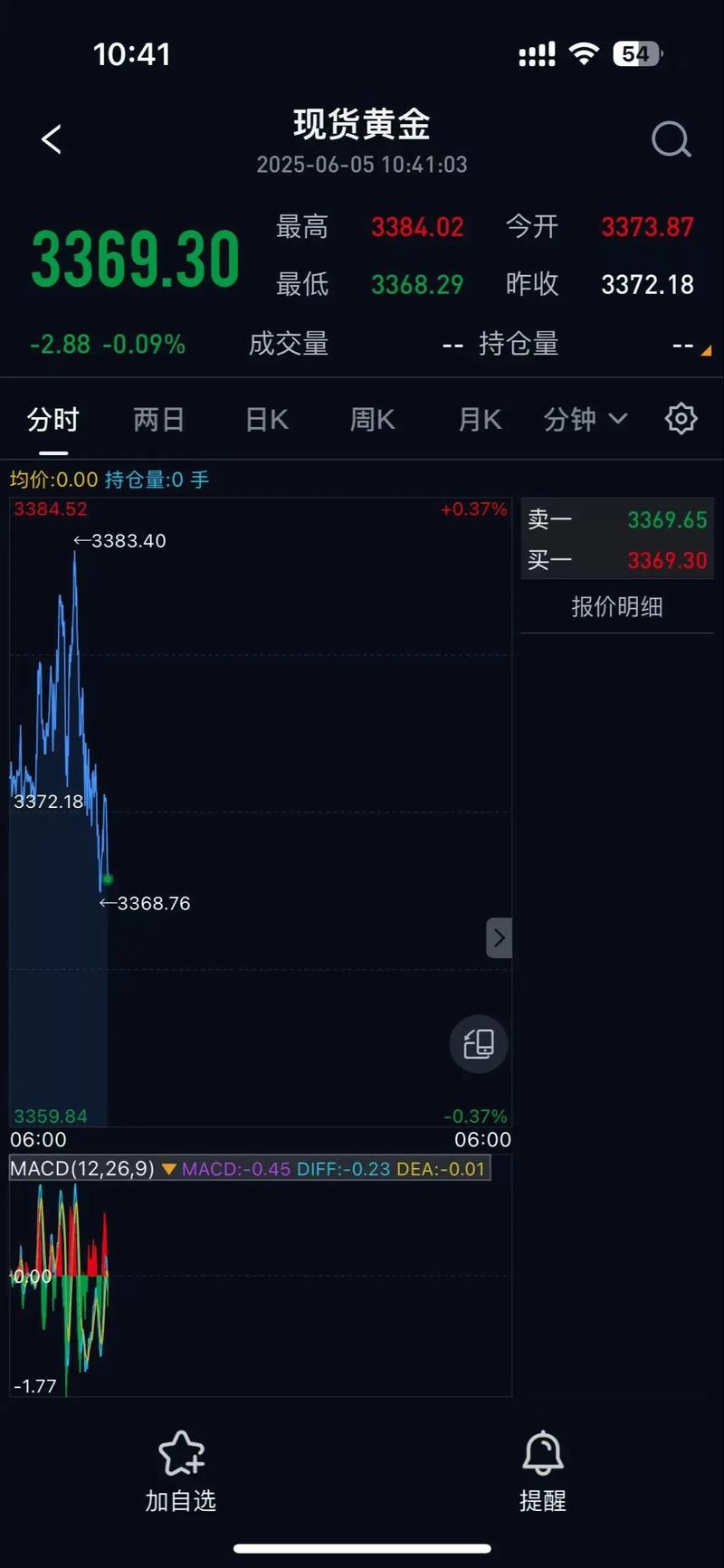Tap the yellow MACD triangle marker
724x1568 pixels.
point(168,1168)
